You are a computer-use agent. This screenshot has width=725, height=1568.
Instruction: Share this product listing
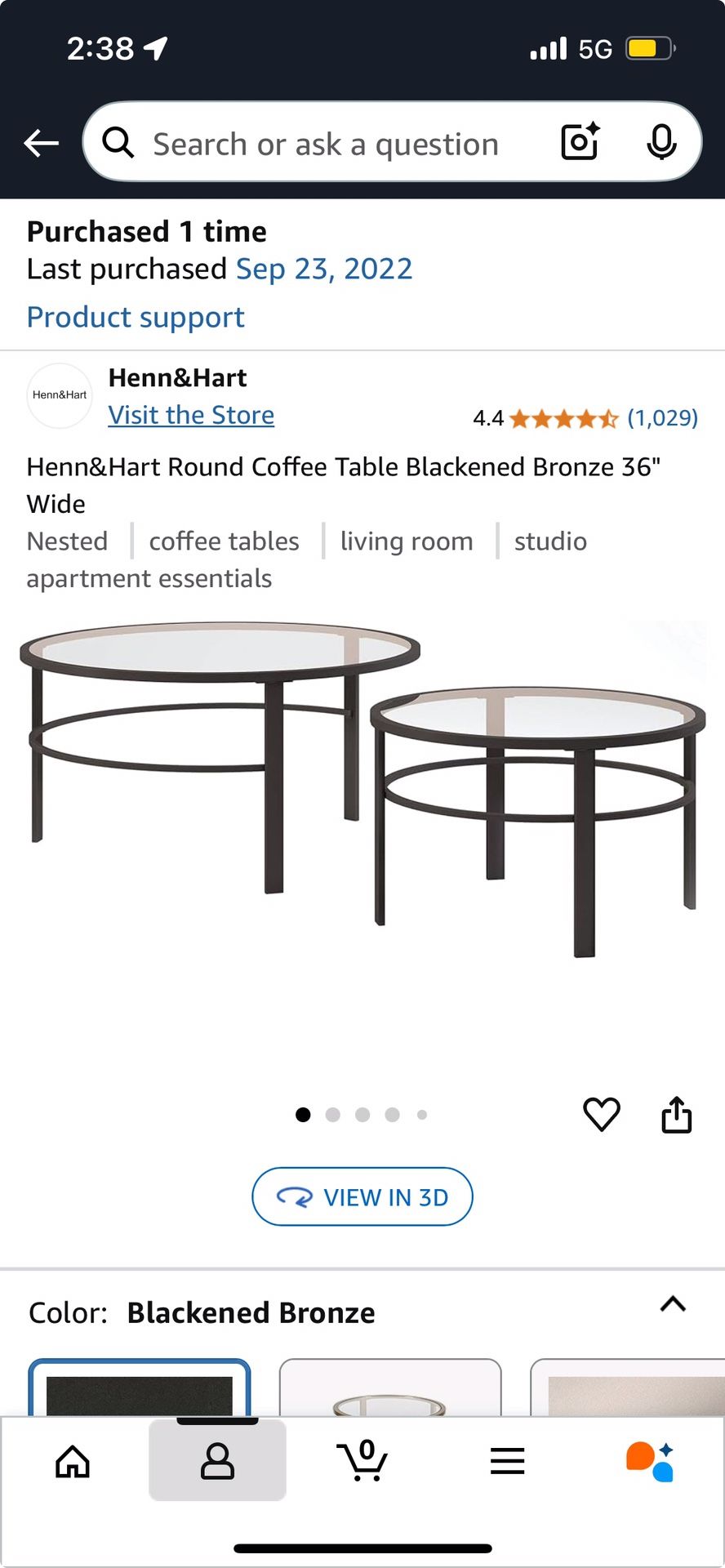pos(676,1113)
